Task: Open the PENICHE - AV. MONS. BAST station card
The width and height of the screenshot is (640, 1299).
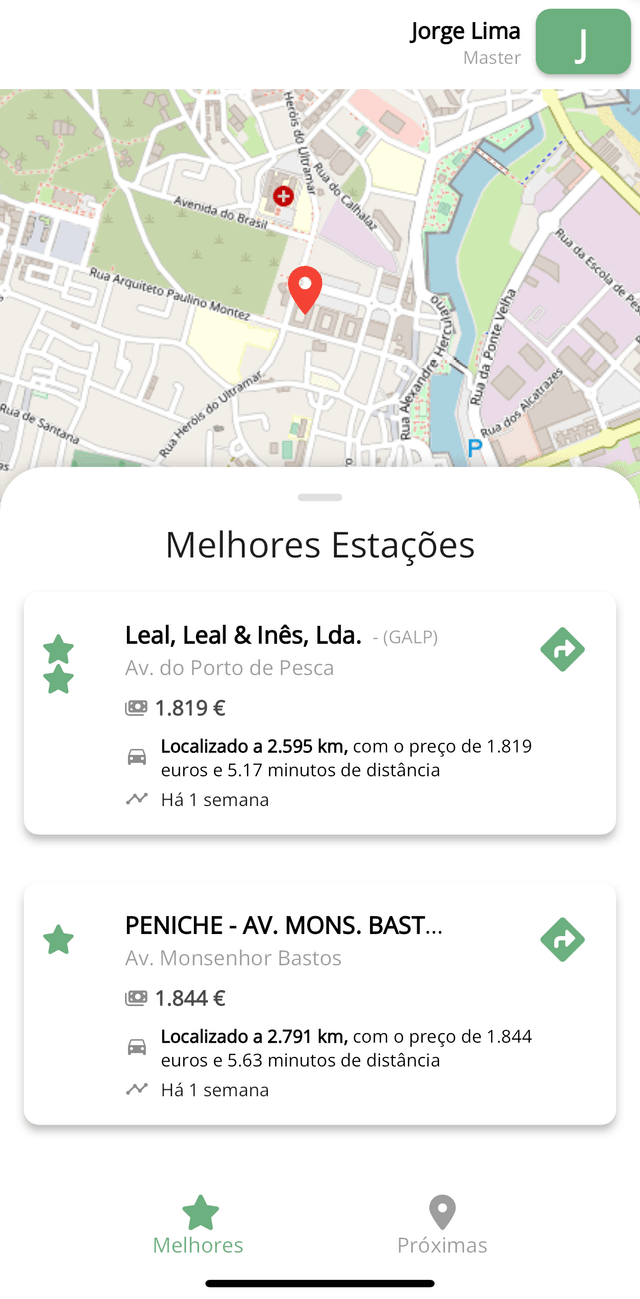Action: (x=320, y=1003)
